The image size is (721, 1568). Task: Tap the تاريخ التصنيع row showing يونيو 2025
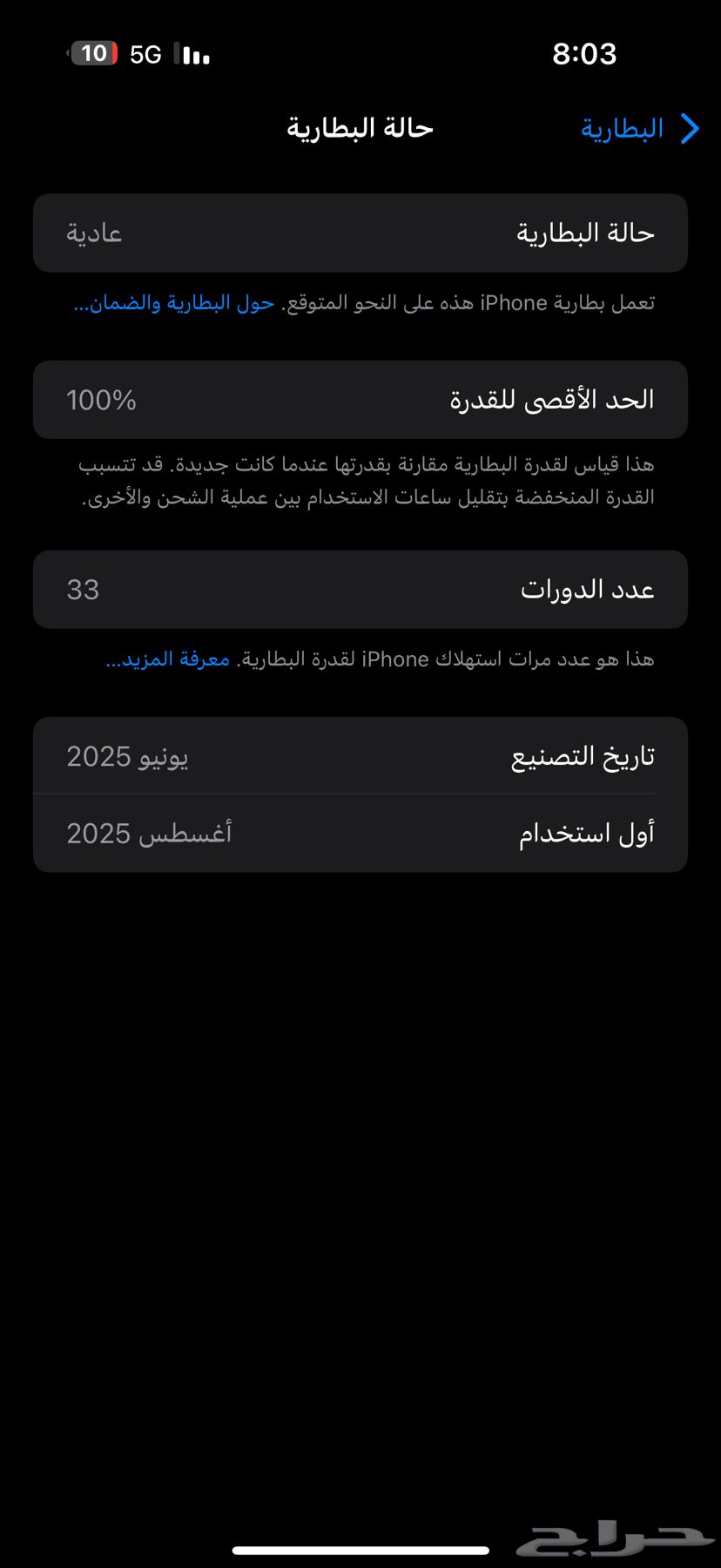pyautogui.click(x=360, y=756)
